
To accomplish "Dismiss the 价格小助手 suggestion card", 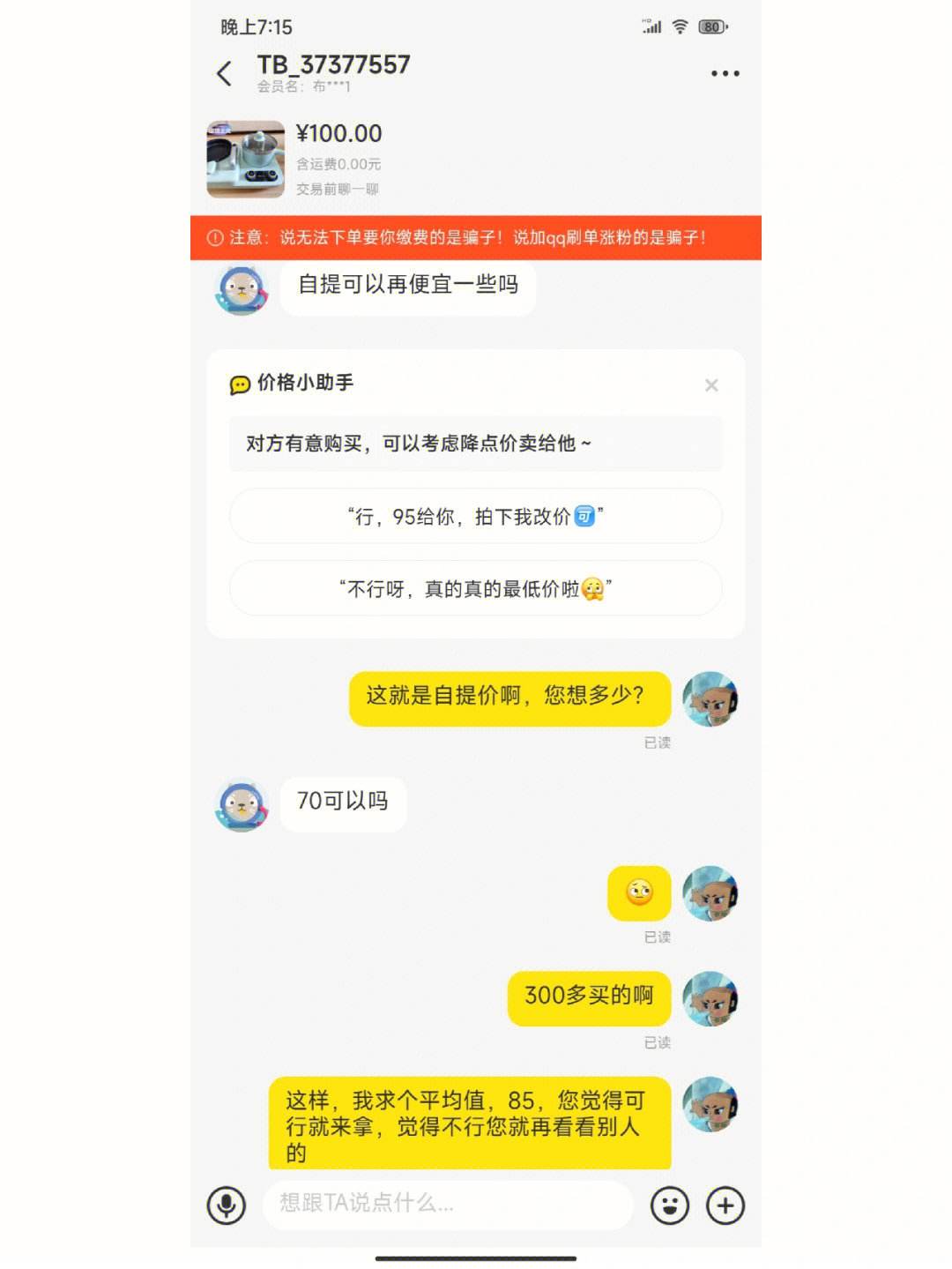I will [x=711, y=385].
